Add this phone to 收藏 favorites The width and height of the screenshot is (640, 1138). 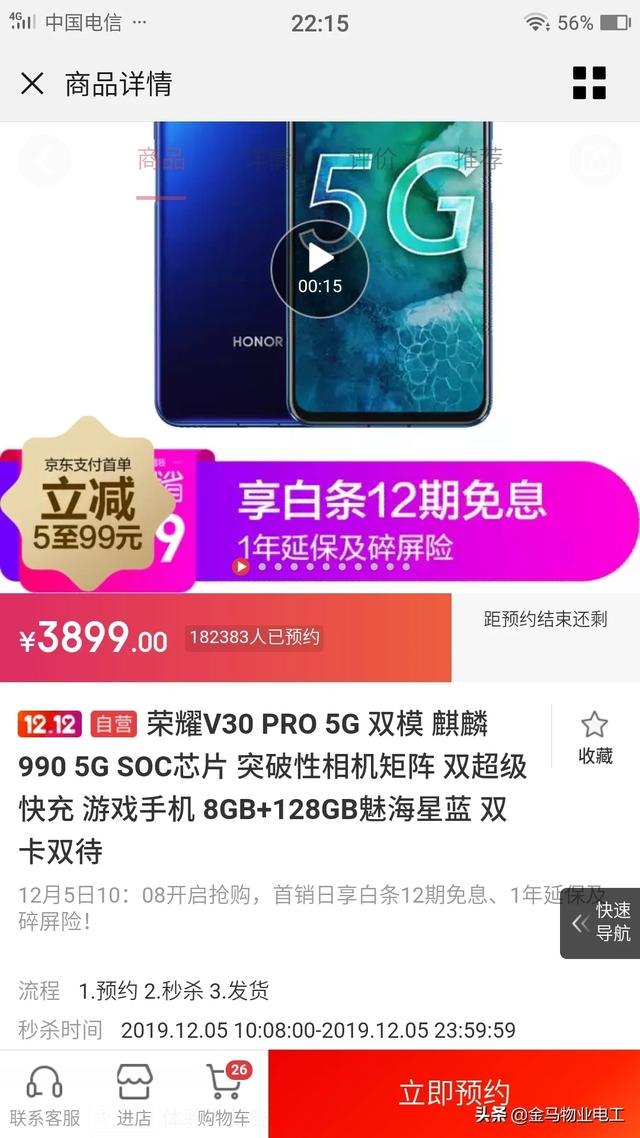coord(595,738)
